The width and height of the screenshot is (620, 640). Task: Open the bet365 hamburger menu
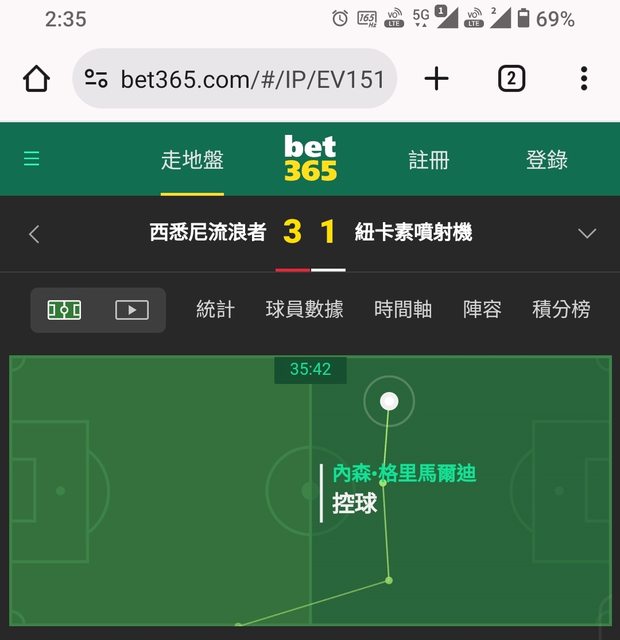[32, 159]
